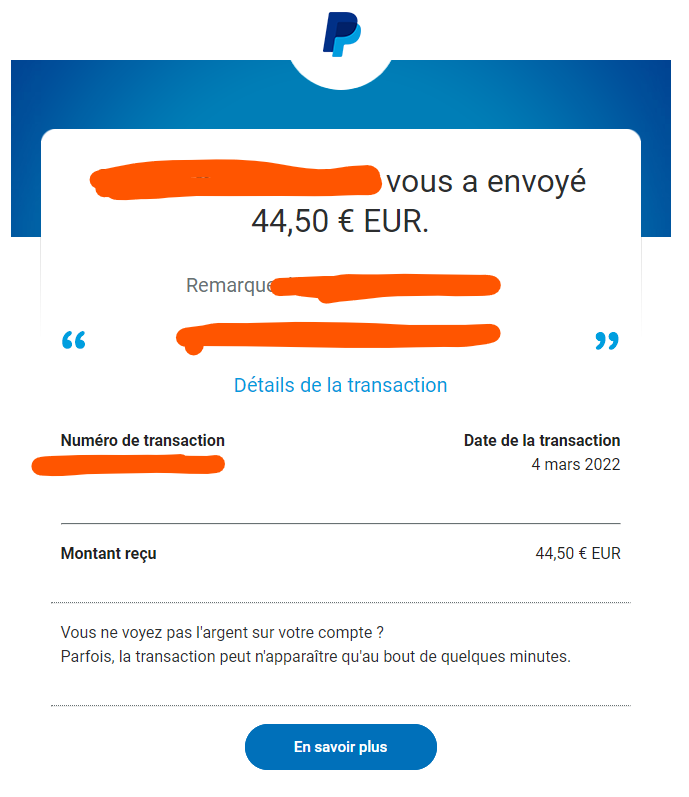Tap the En savoir plus button

coord(340,747)
